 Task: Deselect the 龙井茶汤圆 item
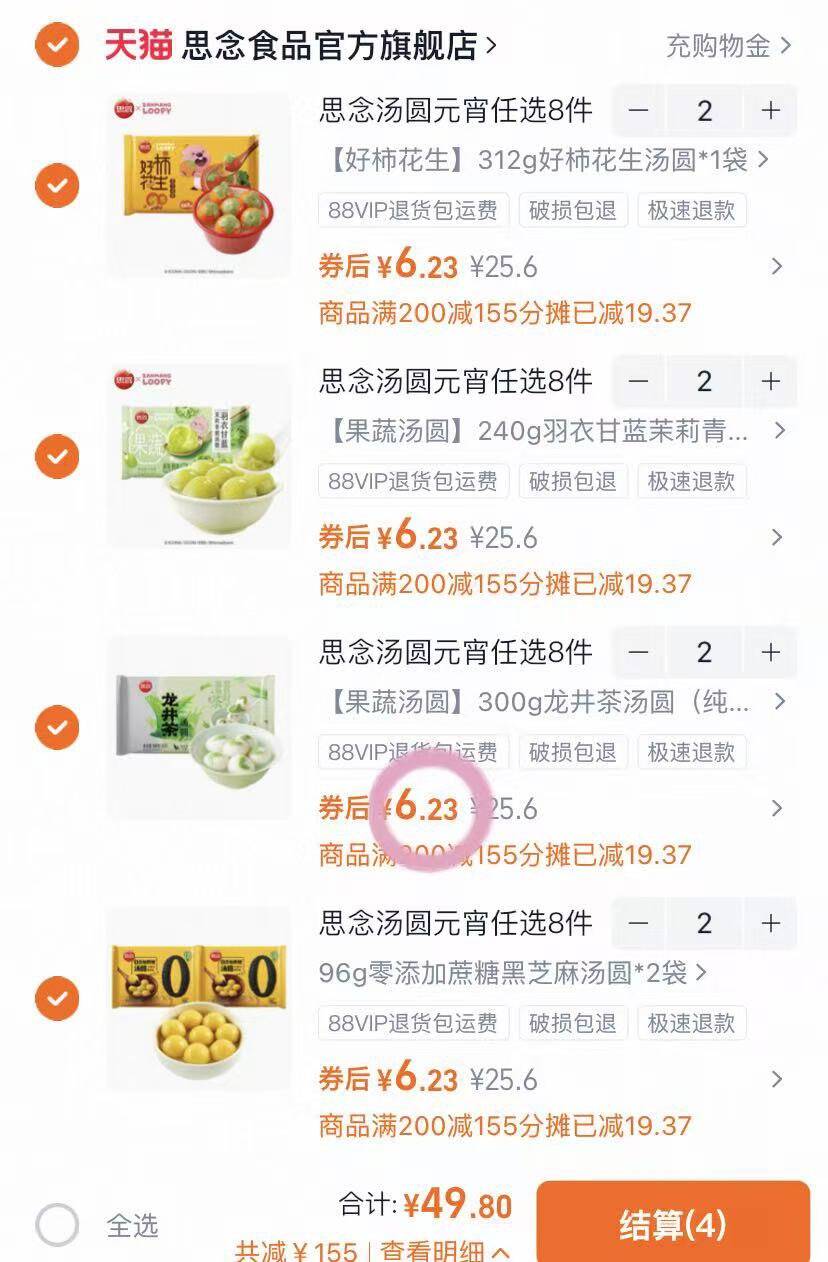click(x=57, y=727)
